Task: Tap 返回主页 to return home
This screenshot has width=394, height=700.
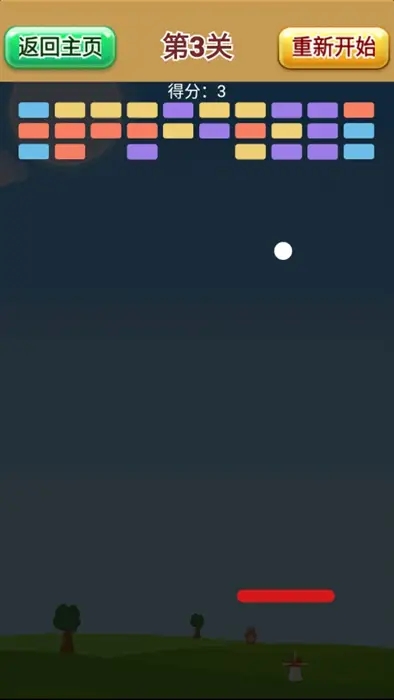Action: [60, 47]
